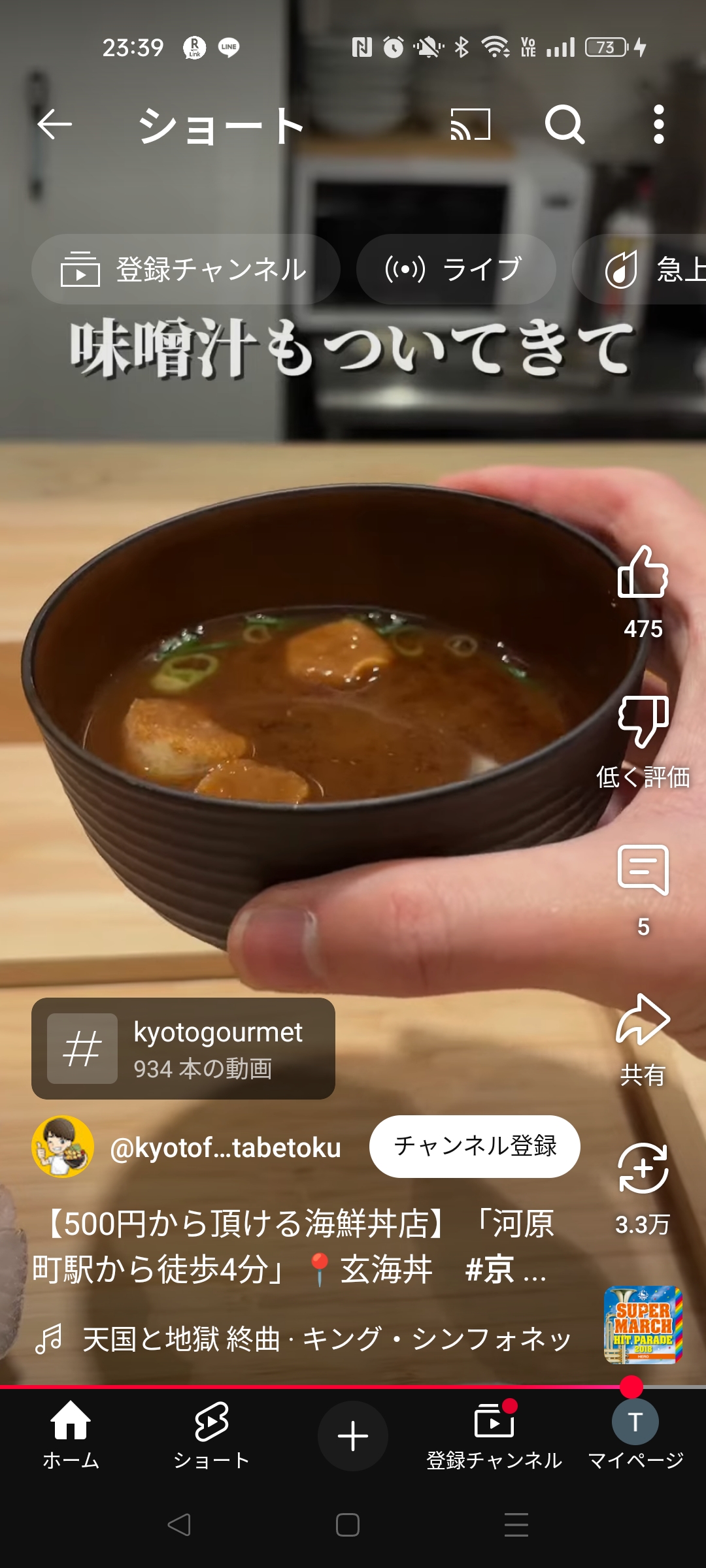This screenshot has height=1568, width=706.
Task: Cast this video to a device
Action: 470,124
